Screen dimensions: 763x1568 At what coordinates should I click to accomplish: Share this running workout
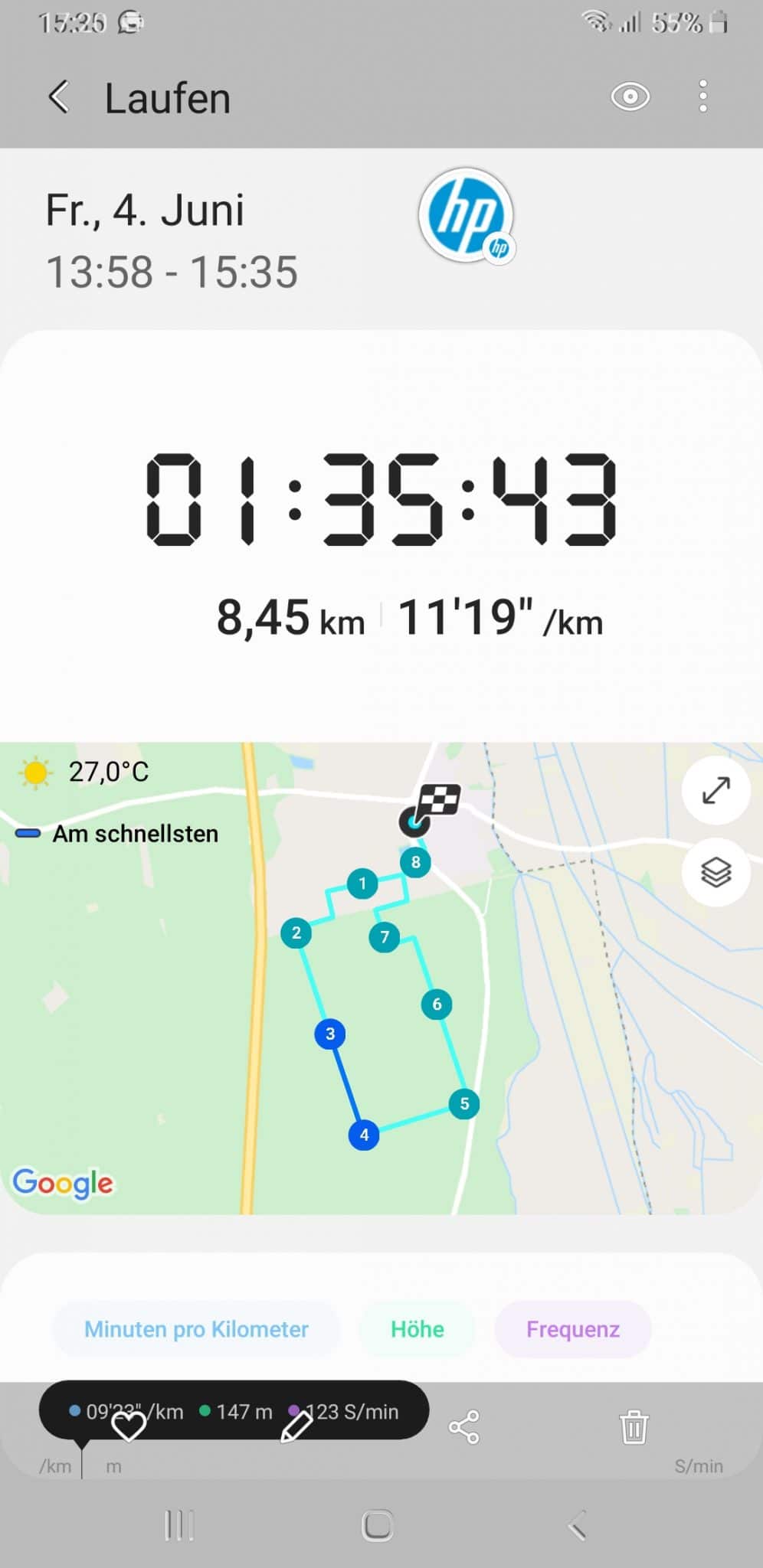[464, 1427]
